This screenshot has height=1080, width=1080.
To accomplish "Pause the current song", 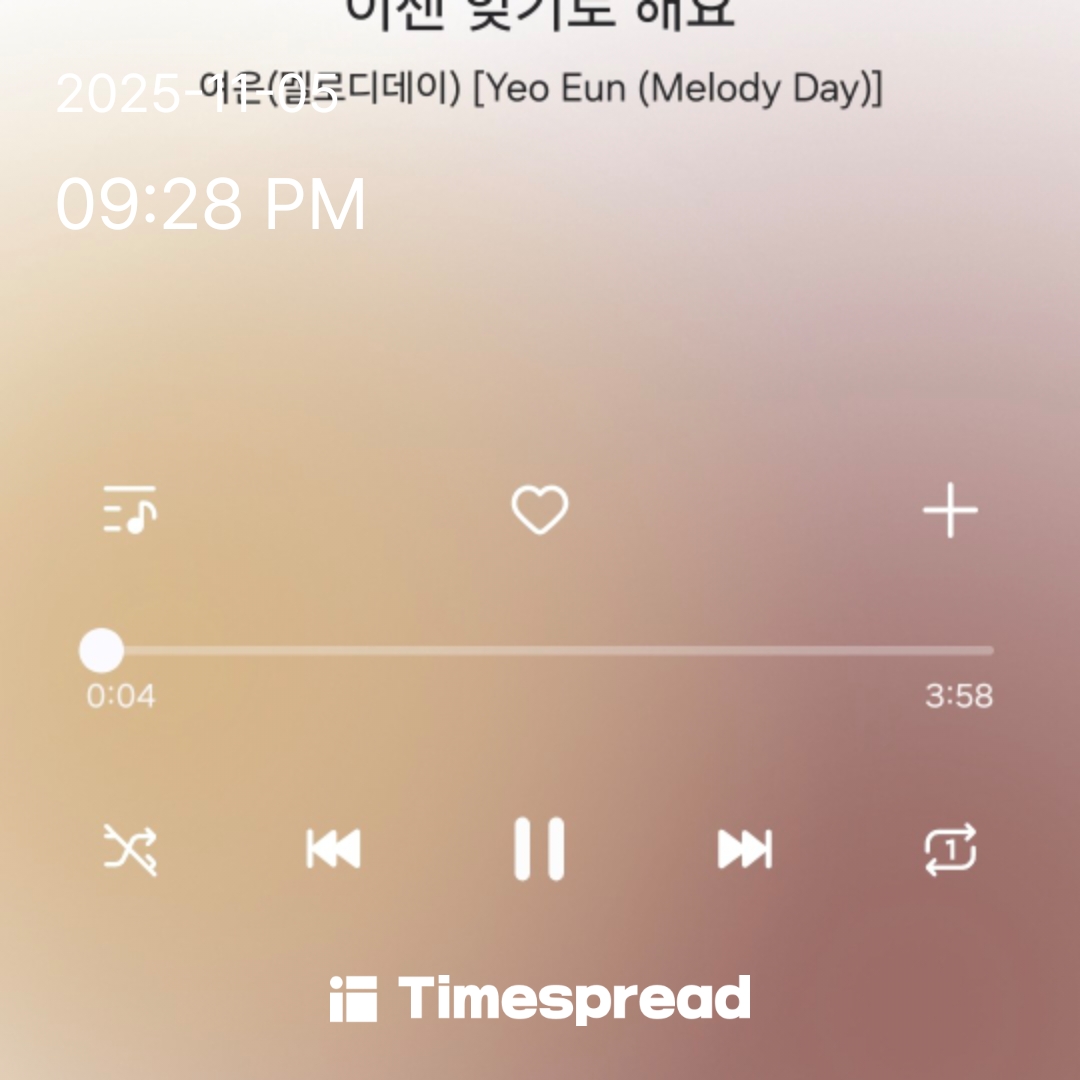I will coord(540,850).
